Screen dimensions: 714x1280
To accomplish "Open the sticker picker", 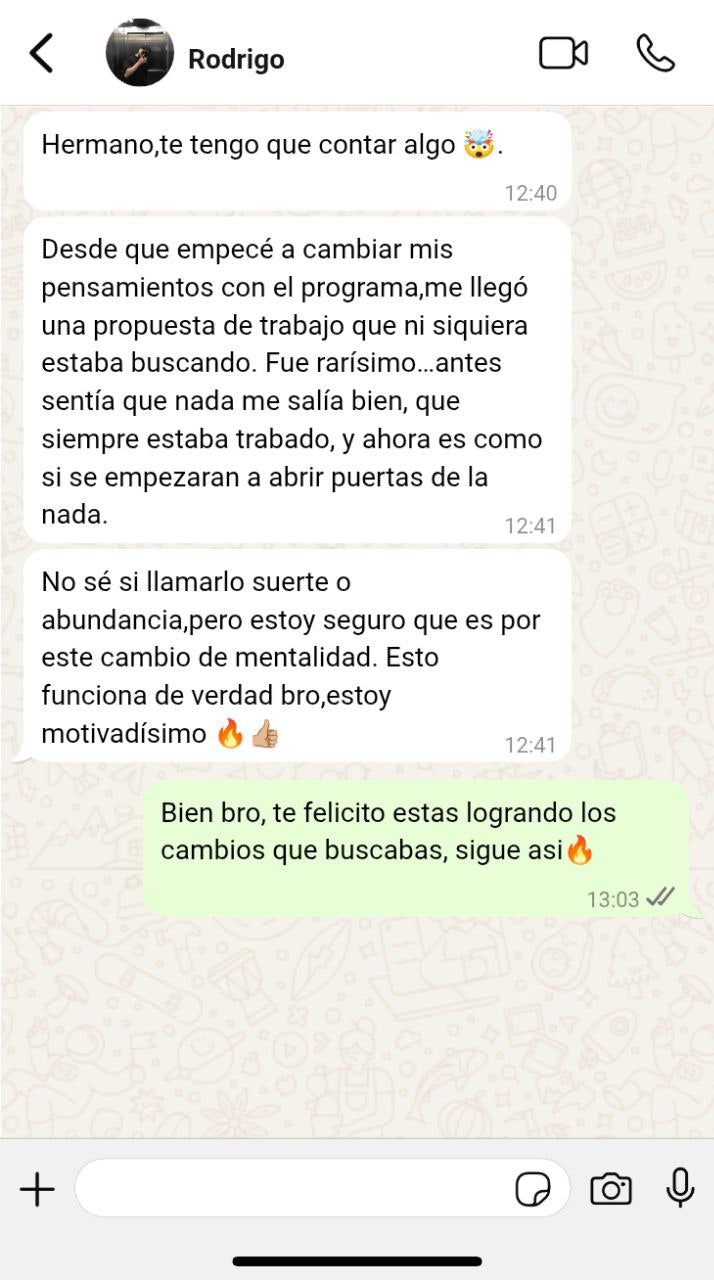I will [533, 1189].
